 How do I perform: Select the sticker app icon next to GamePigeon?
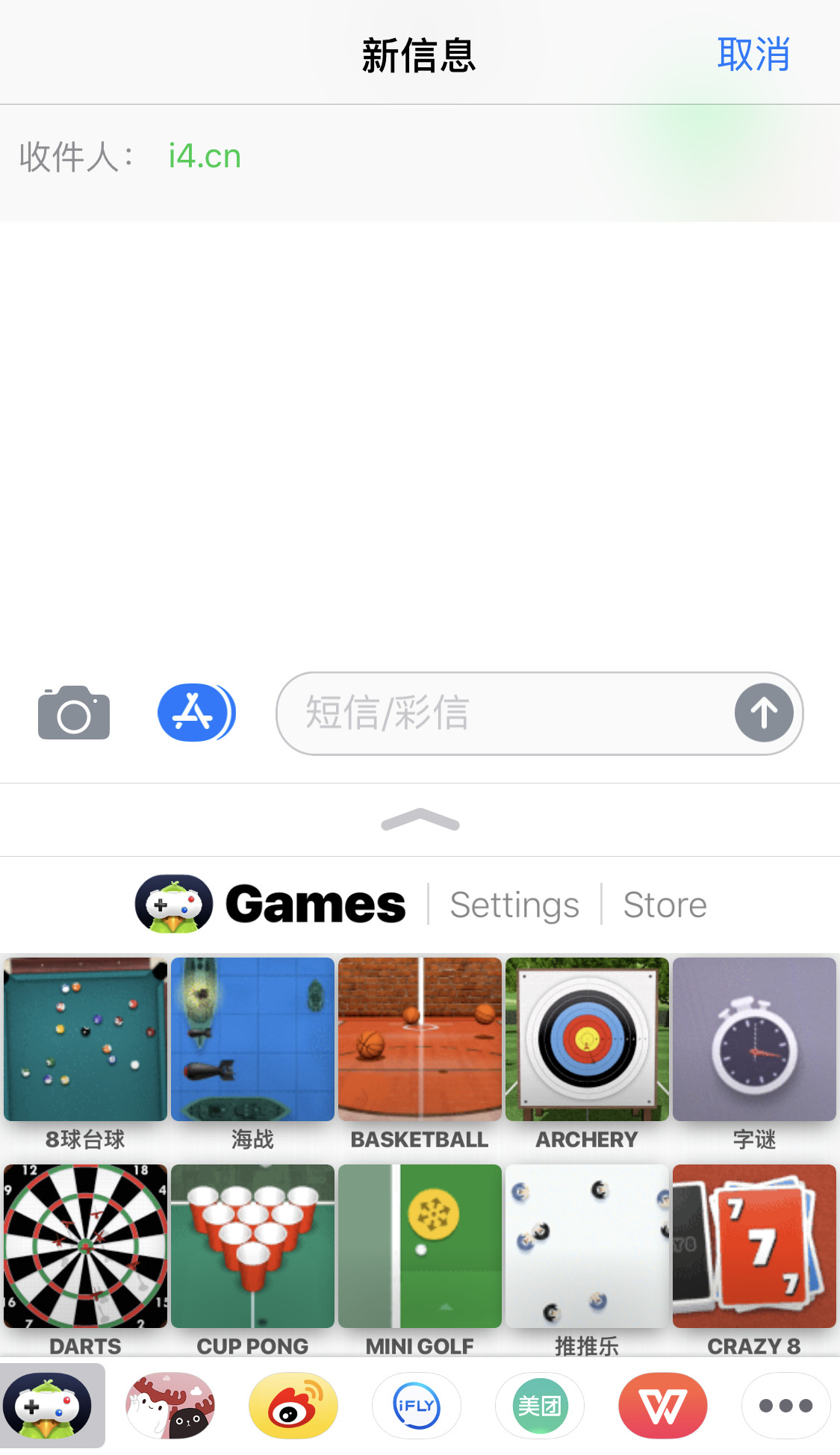(x=170, y=1405)
